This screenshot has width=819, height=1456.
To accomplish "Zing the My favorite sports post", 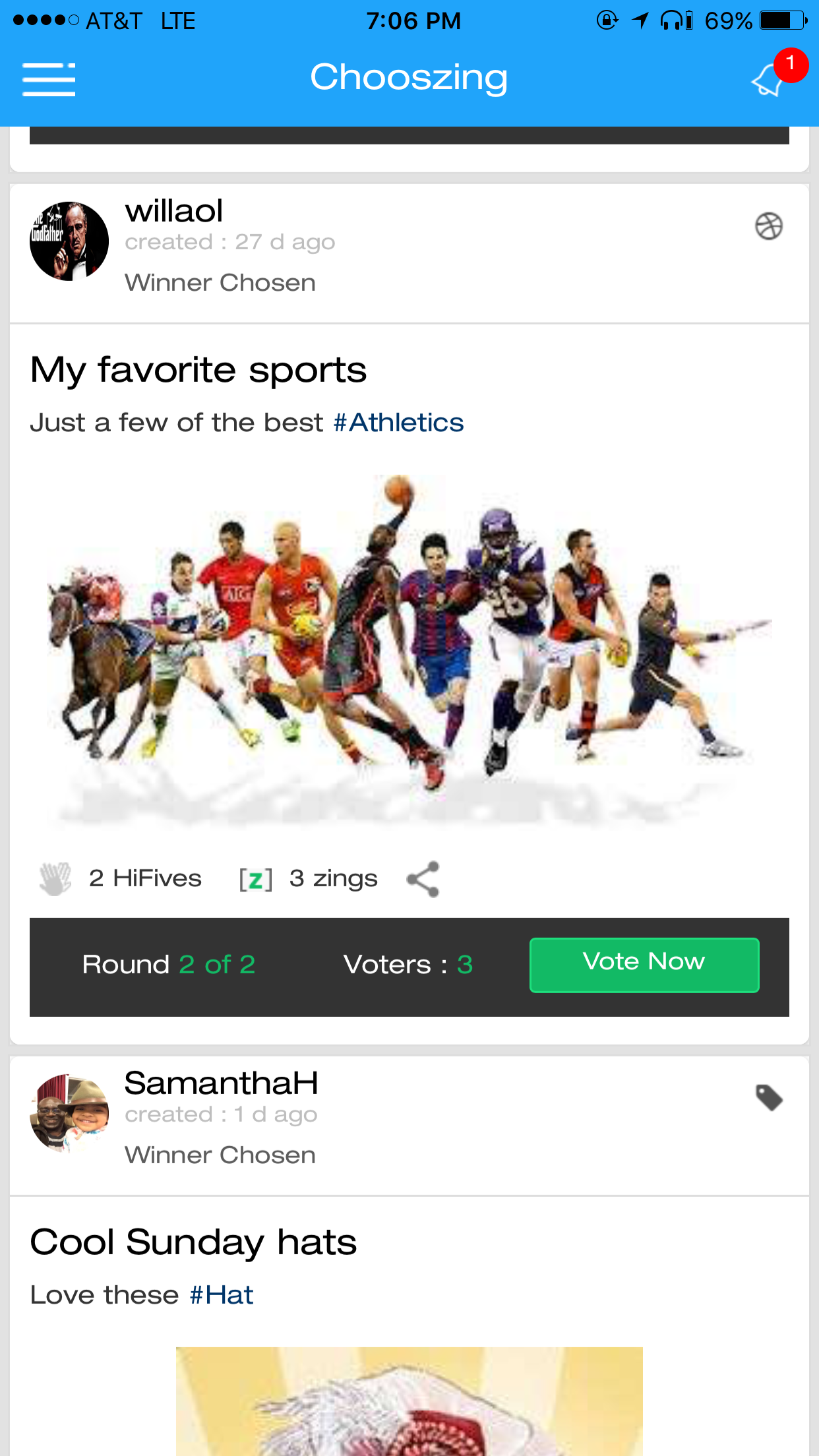I will [256, 878].
